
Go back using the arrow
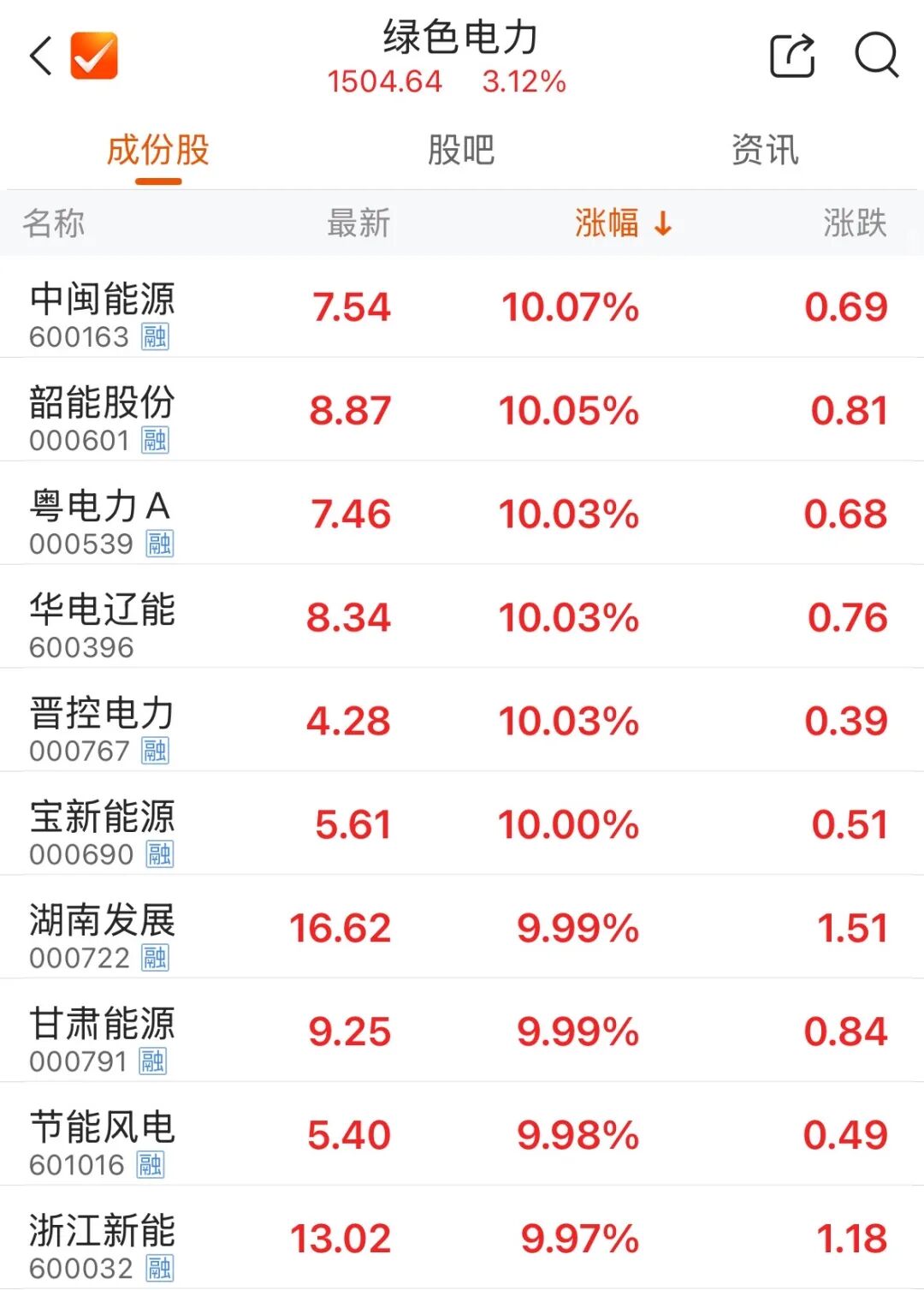41,56
